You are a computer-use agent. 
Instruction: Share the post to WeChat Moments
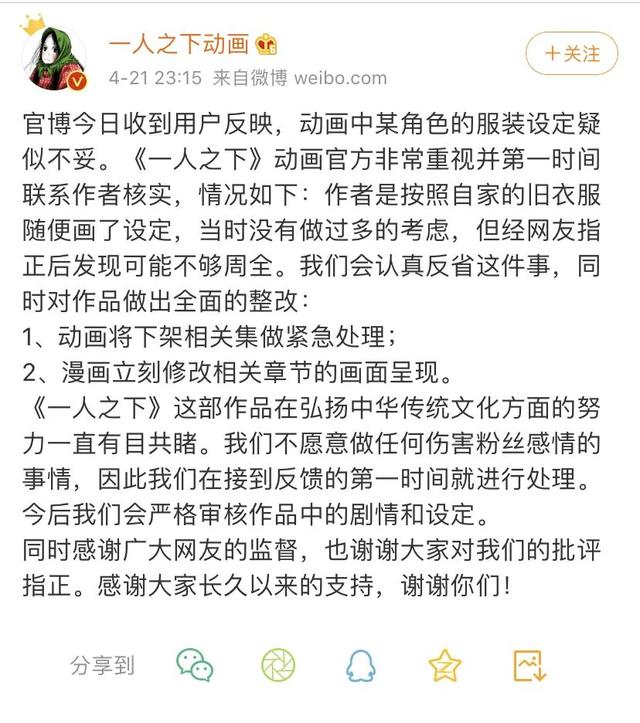click(277, 664)
